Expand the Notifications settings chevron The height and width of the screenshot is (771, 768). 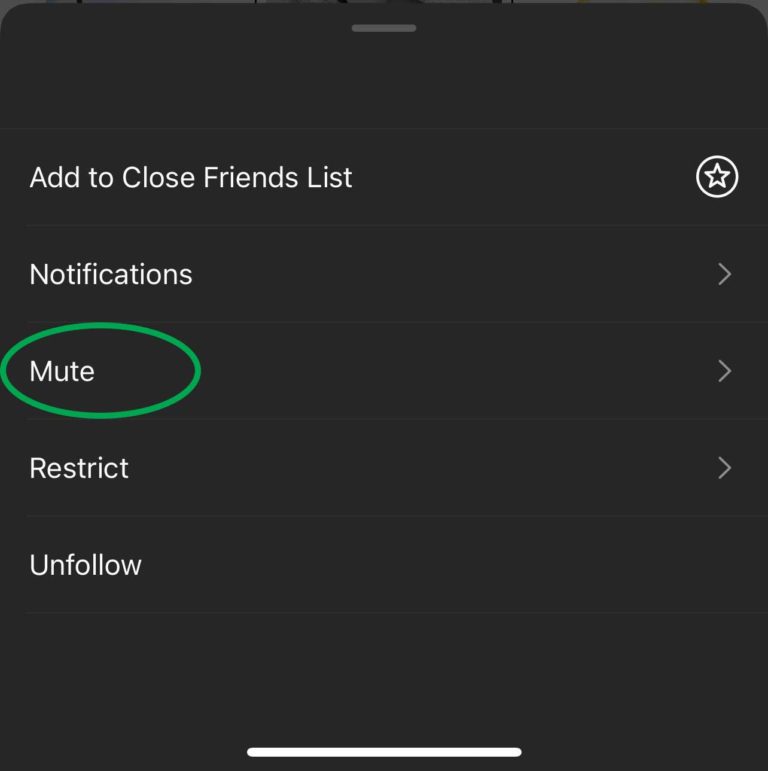(x=725, y=274)
